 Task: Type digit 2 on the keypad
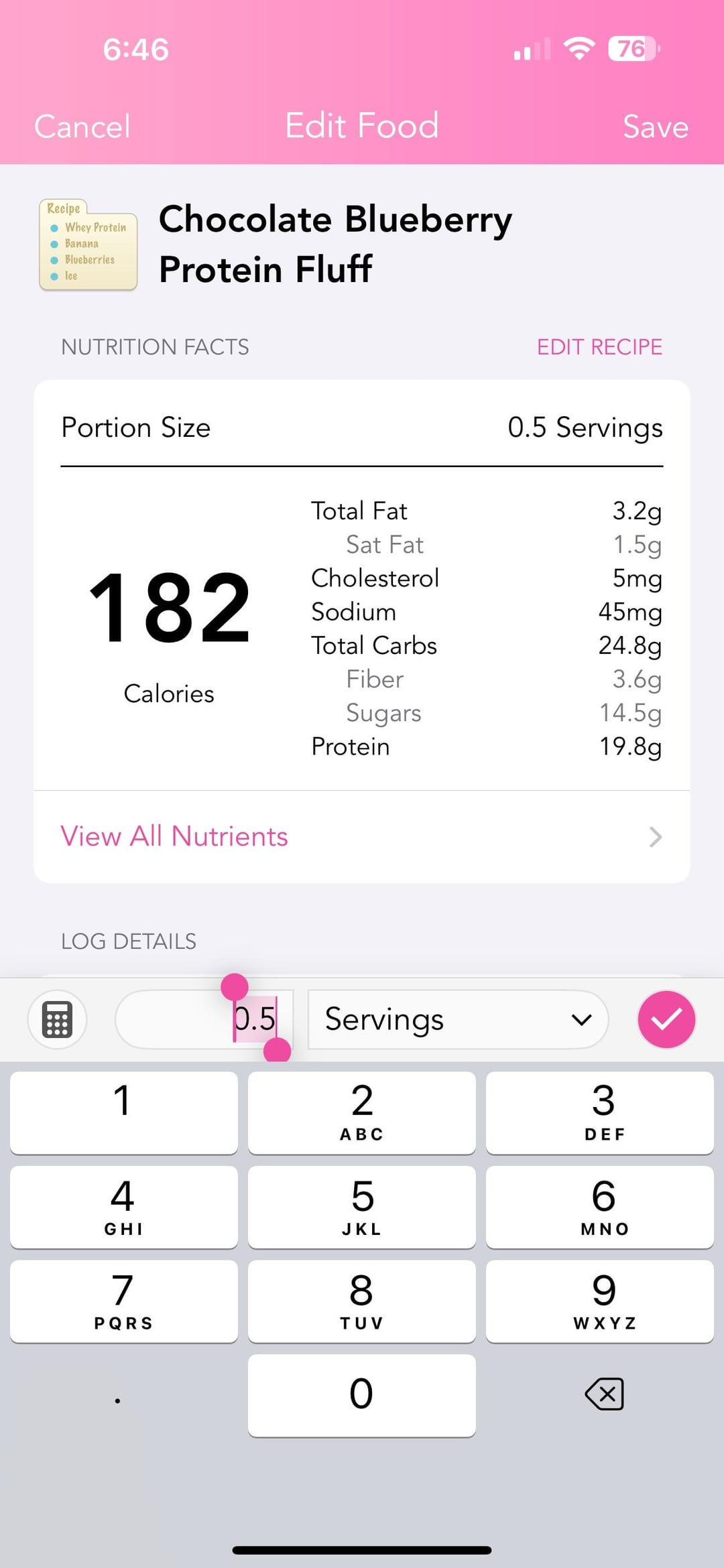click(x=362, y=1112)
